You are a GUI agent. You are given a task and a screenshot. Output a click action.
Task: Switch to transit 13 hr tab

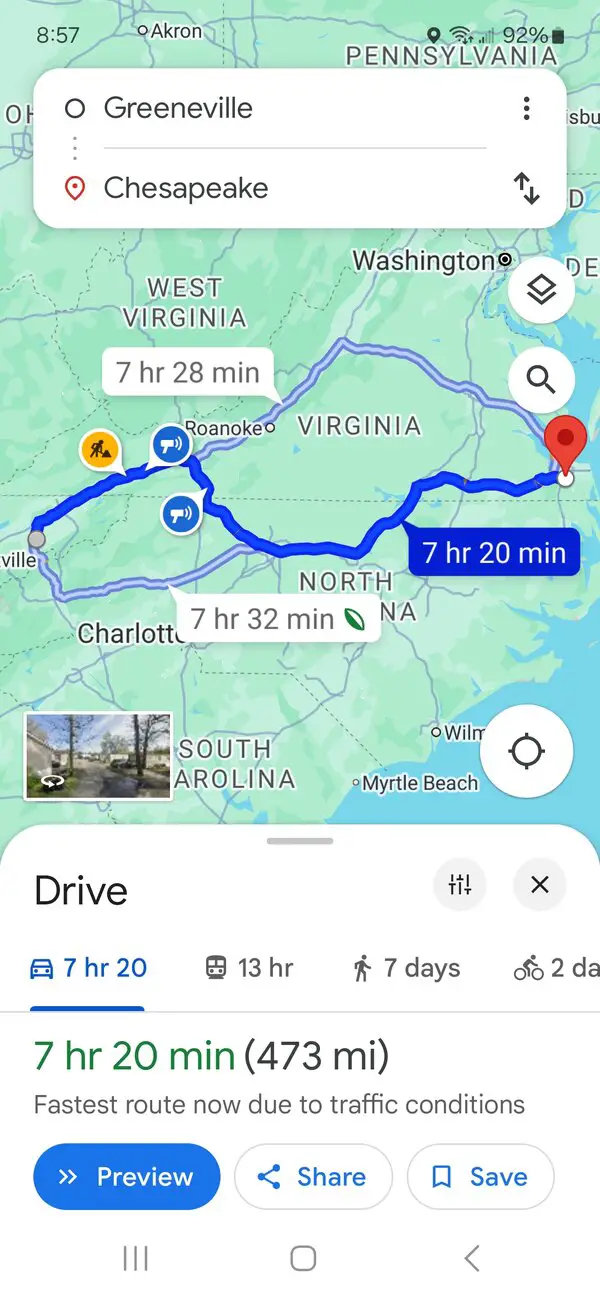pyautogui.click(x=248, y=968)
